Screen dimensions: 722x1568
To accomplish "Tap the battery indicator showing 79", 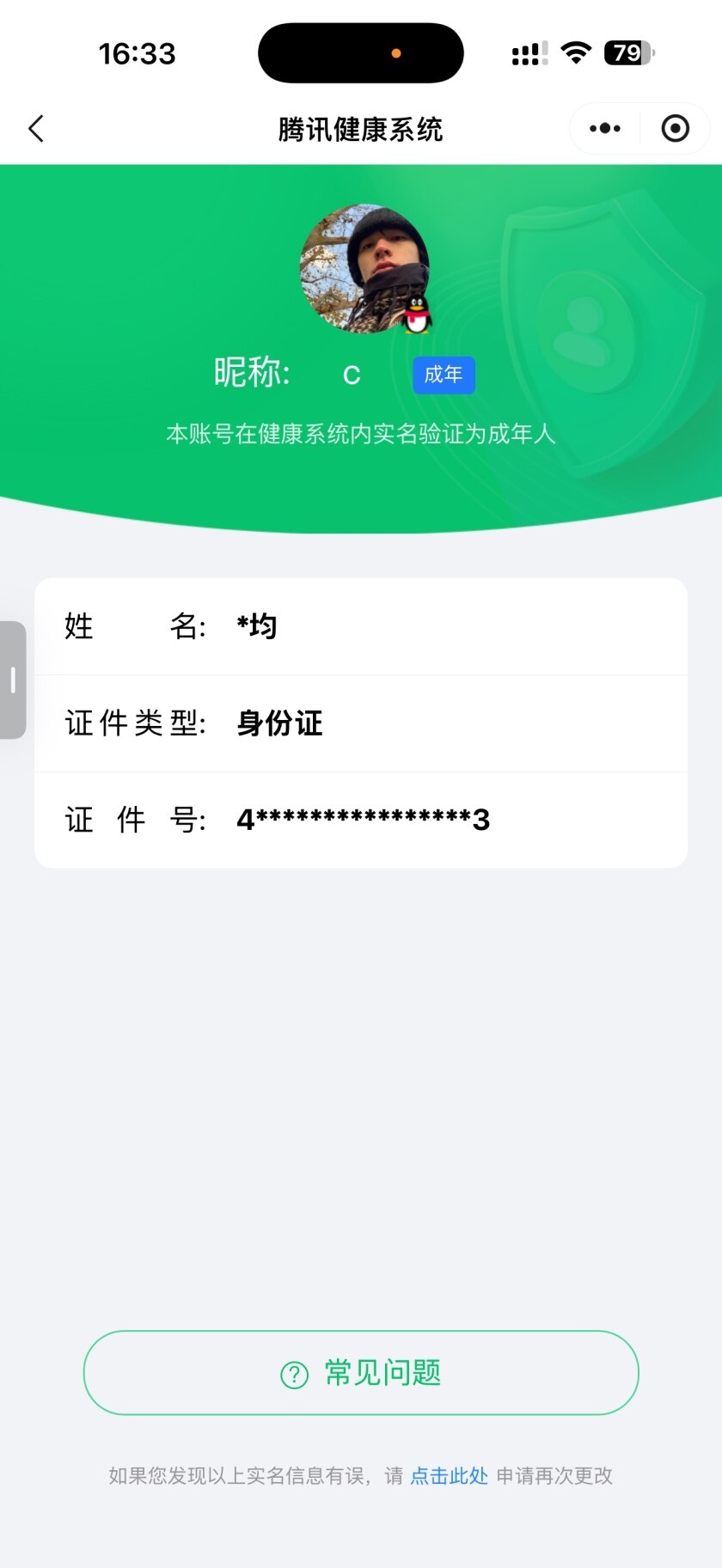I will coord(627,52).
